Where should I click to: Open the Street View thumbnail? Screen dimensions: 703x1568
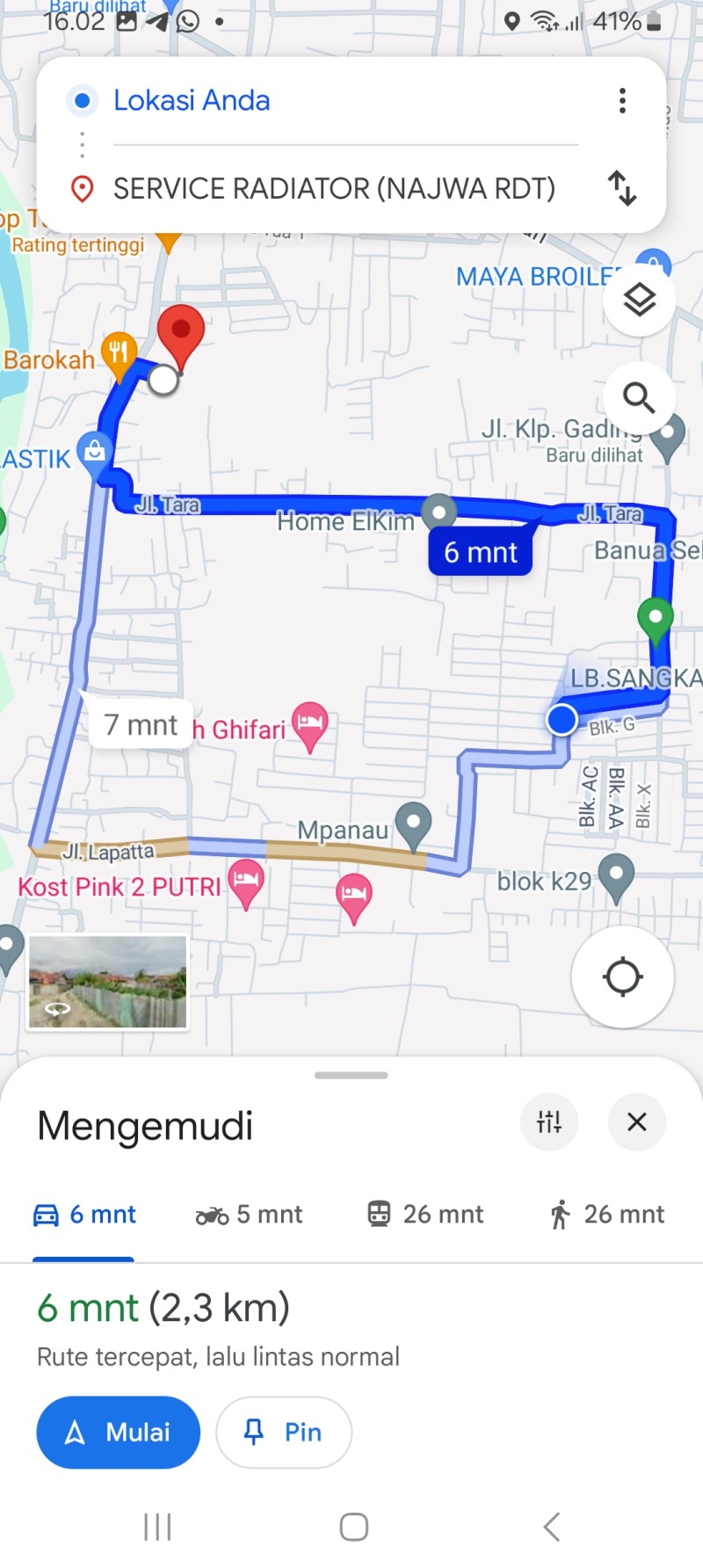coord(108,982)
